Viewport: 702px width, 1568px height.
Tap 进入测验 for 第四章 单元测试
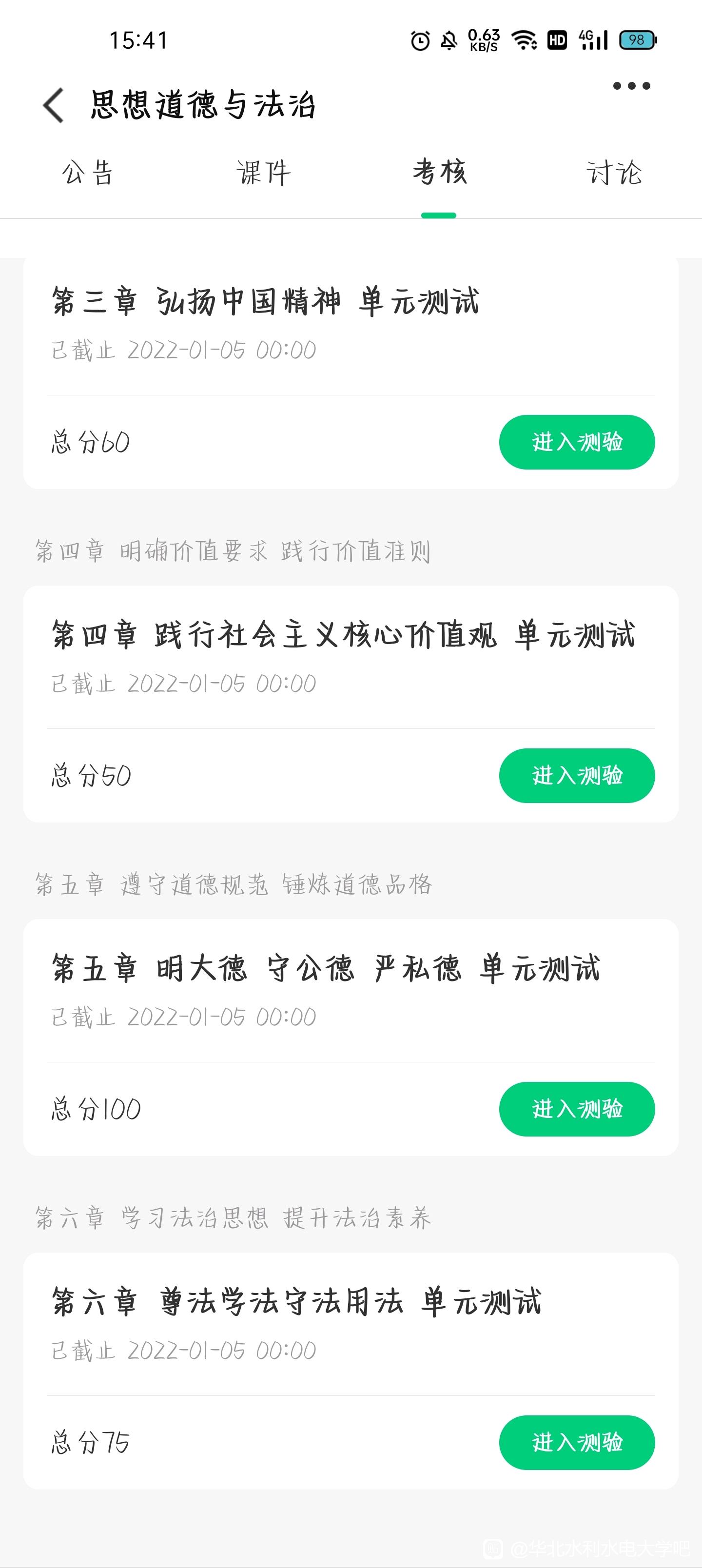click(577, 776)
